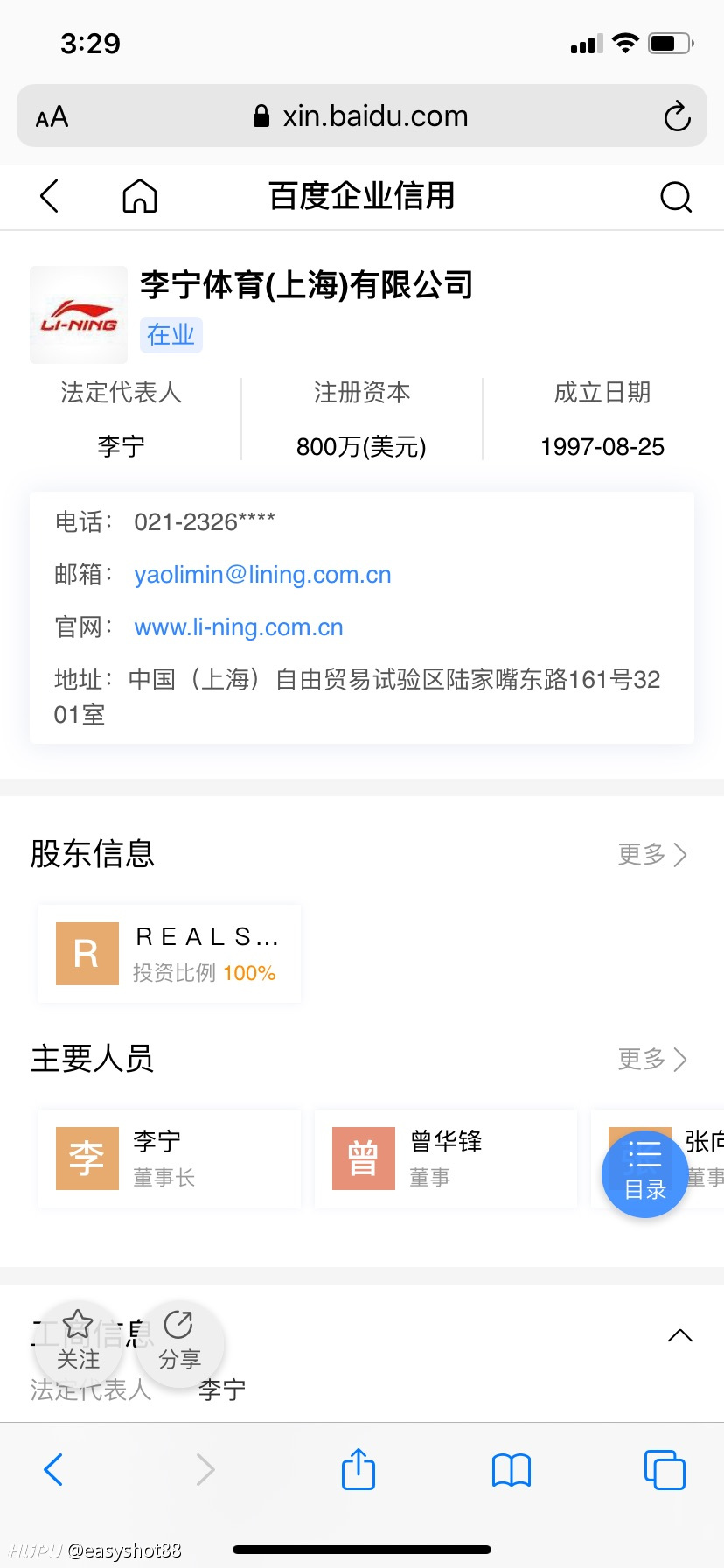Open the 曾华锋 董事 person card

coord(446,1158)
